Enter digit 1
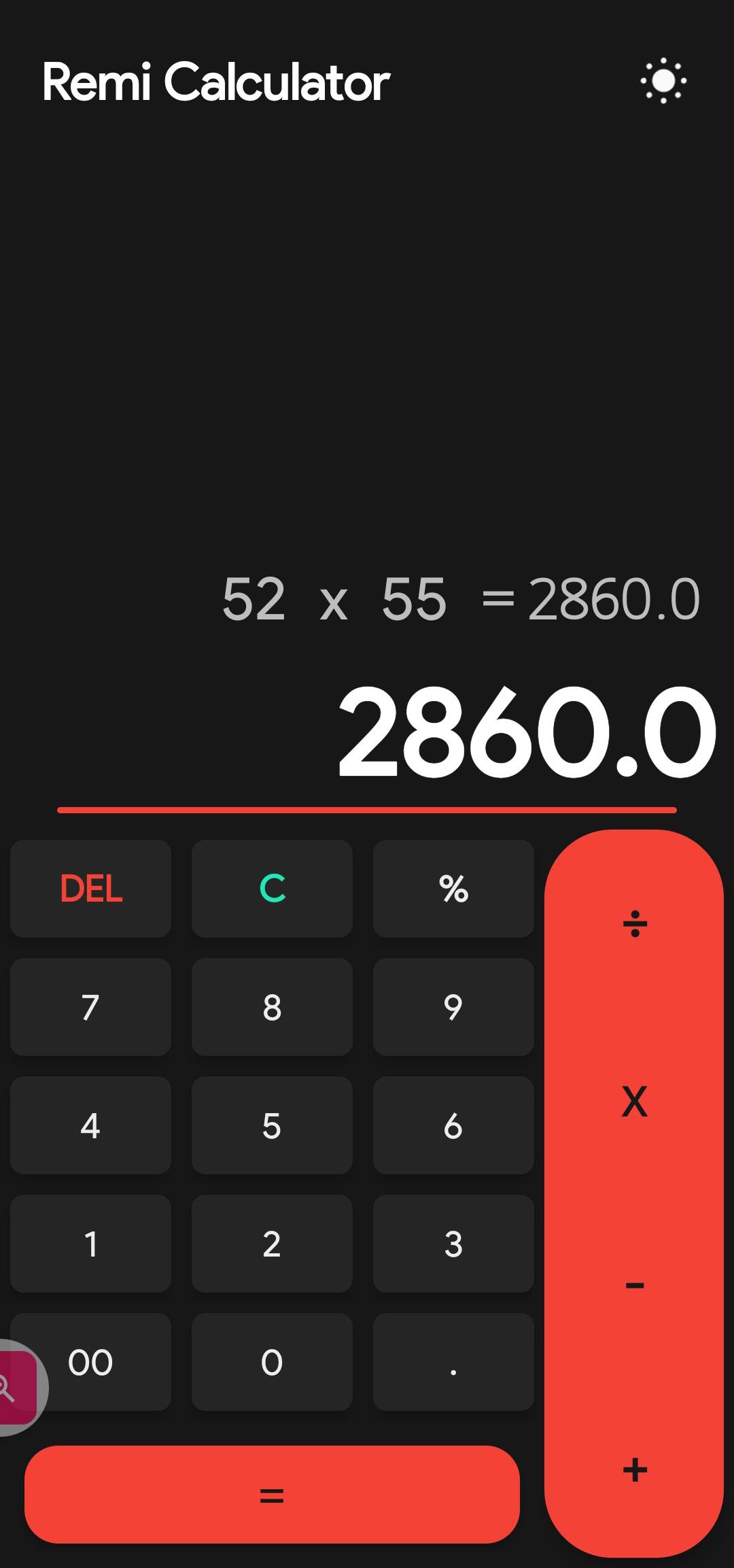734x1568 pixels. point(90,1243)
